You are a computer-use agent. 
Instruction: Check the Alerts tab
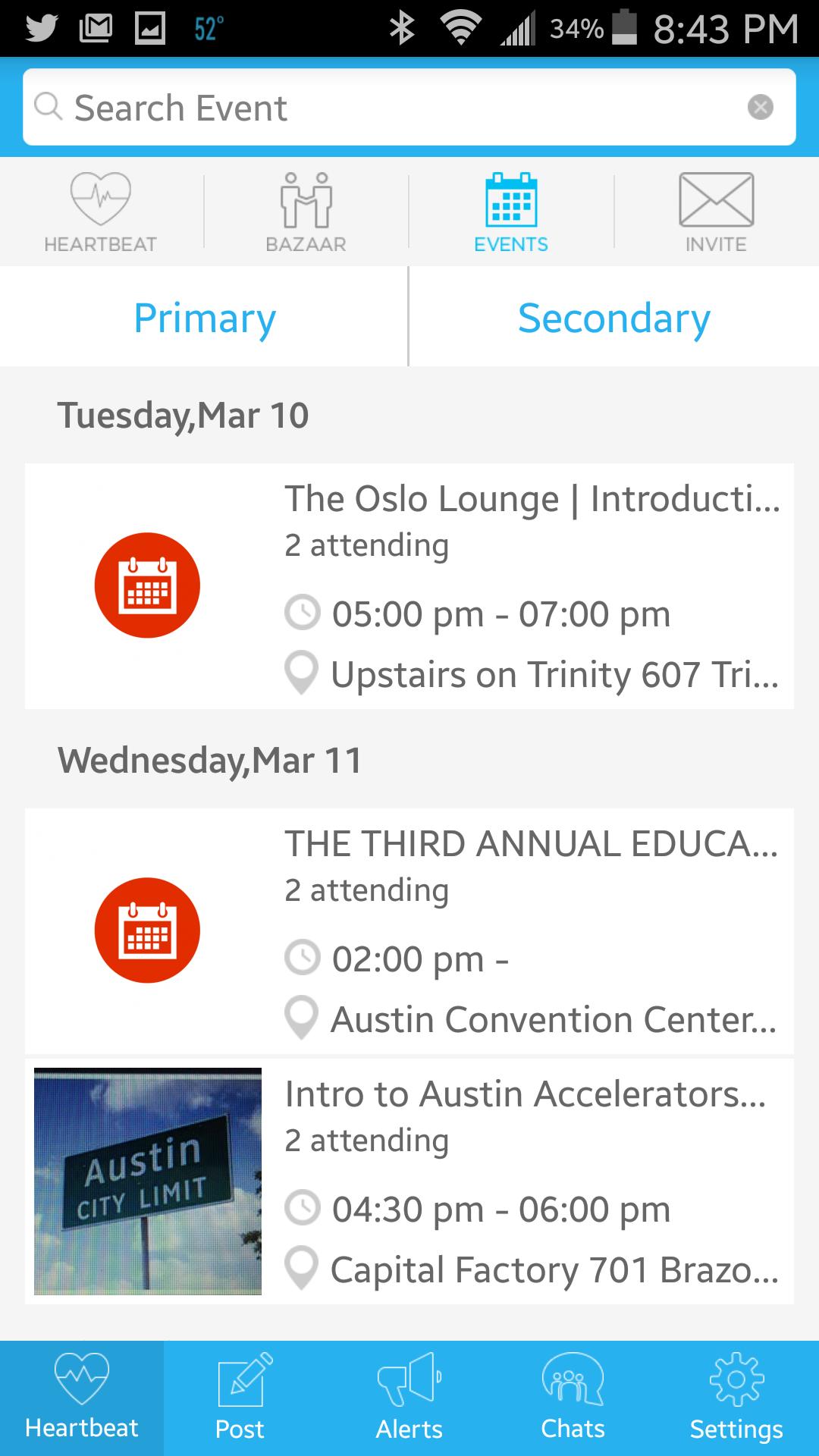409,1398
